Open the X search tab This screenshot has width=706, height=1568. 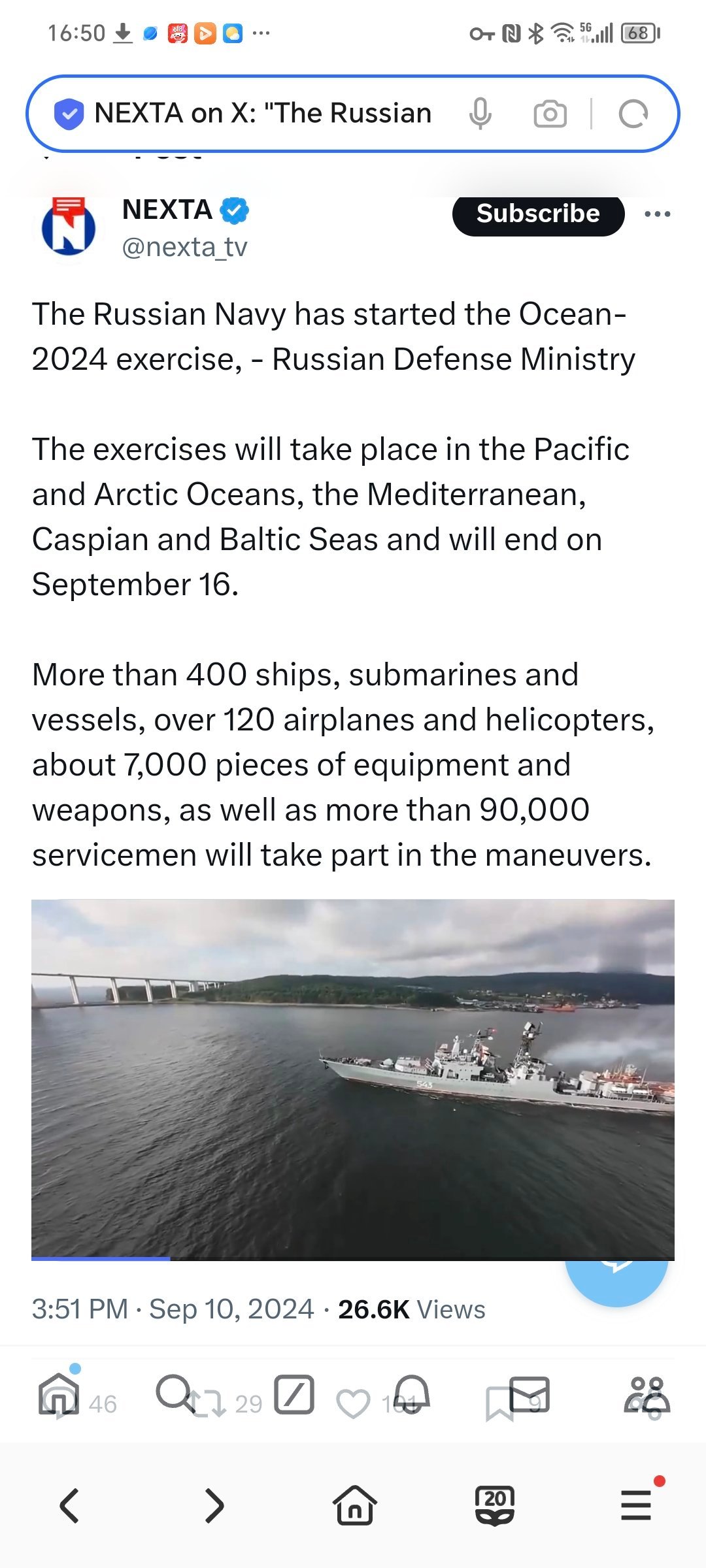[x=173, y=1392]
